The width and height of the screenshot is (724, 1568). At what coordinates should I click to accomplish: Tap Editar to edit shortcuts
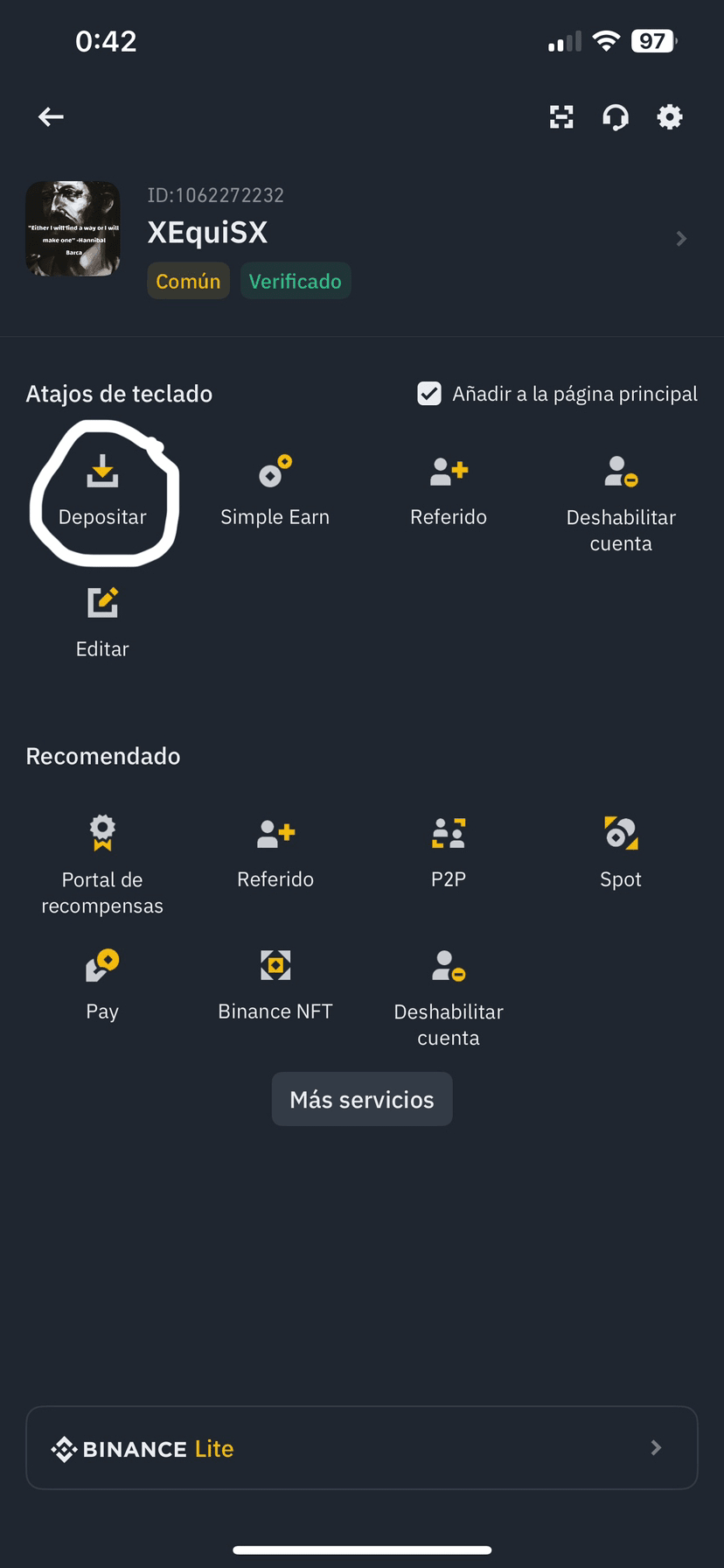(102, 621)
